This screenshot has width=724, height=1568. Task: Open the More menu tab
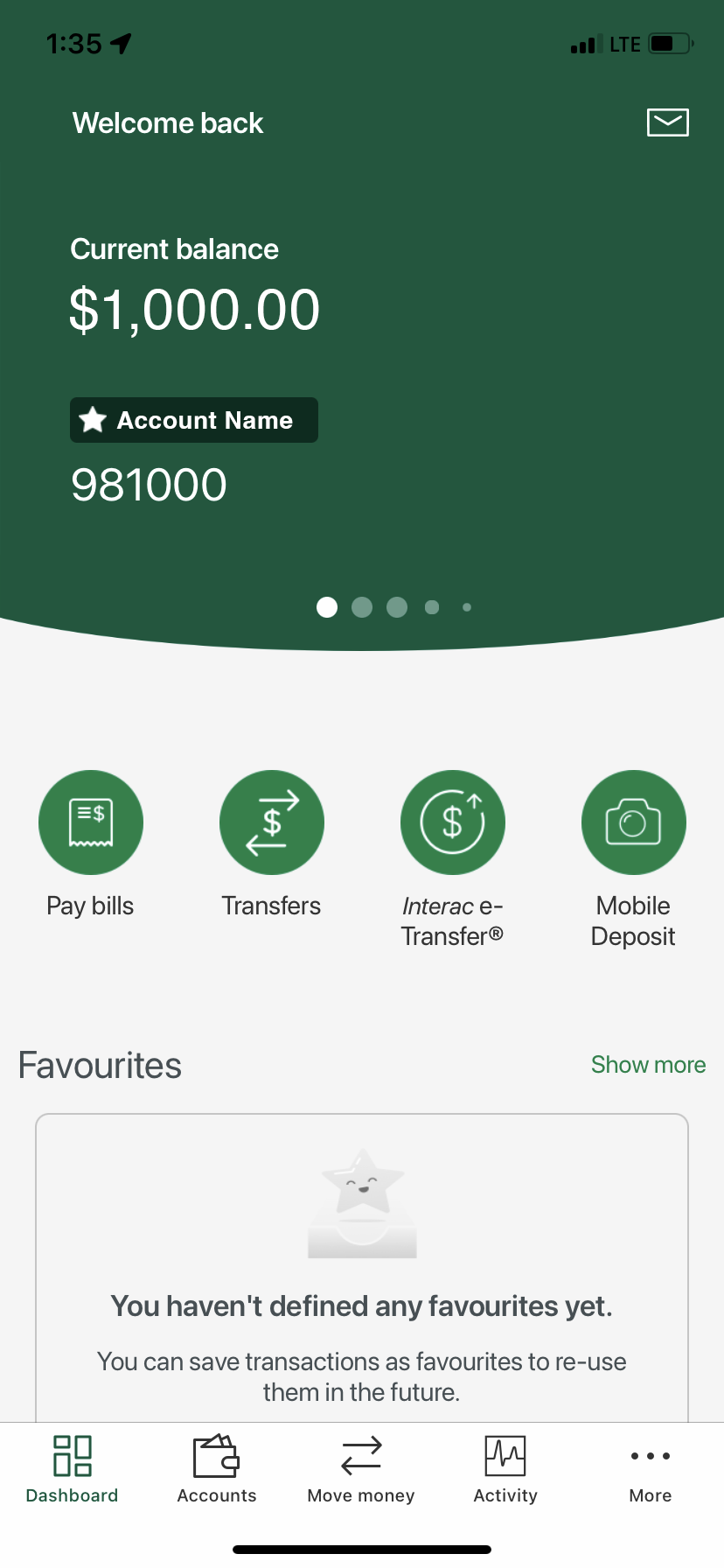pyautogui.click(x=651, y=1469)
